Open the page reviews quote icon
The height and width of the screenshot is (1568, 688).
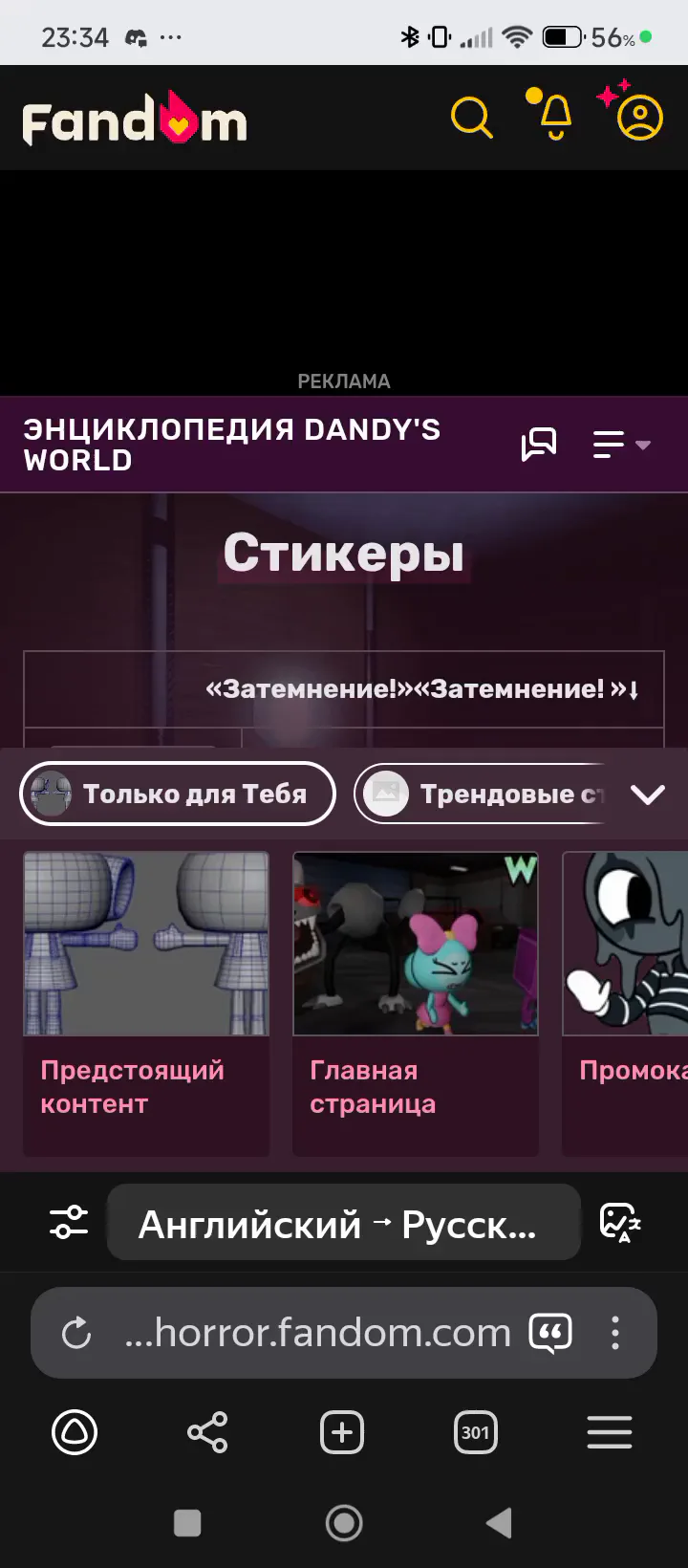(551, 1333)
